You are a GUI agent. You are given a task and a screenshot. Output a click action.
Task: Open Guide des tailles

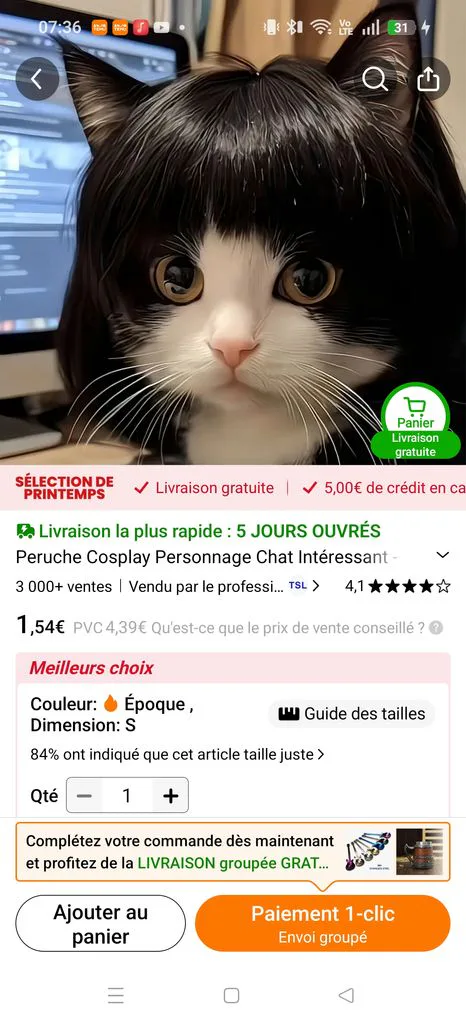click(x=352, y=714)
